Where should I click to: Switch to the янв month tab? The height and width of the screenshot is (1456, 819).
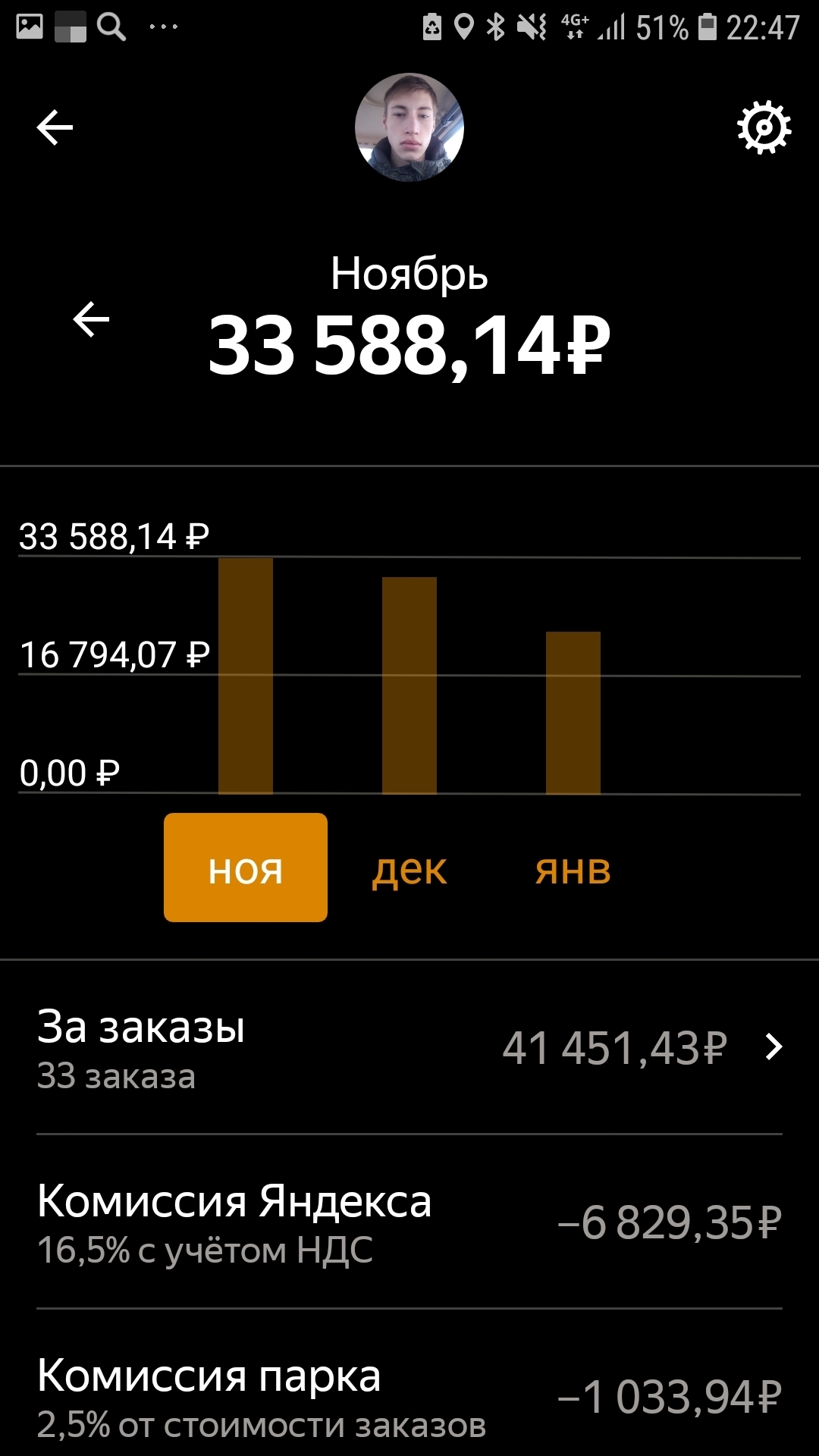[x=573, y=869]
